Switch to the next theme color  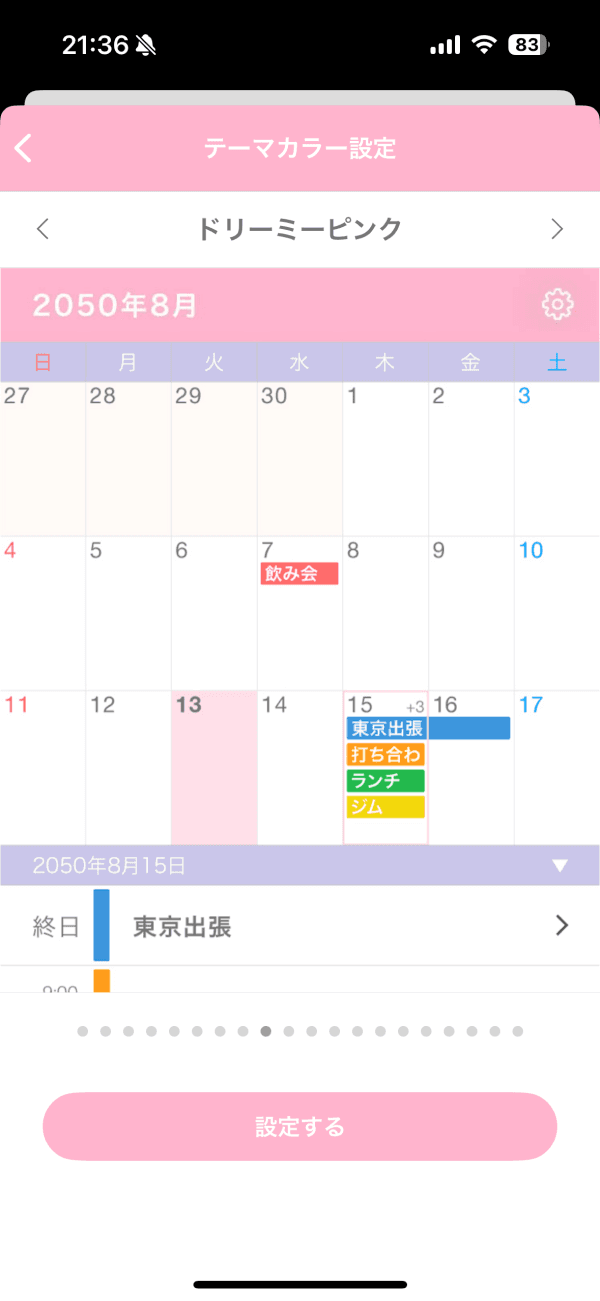(557, 229)
